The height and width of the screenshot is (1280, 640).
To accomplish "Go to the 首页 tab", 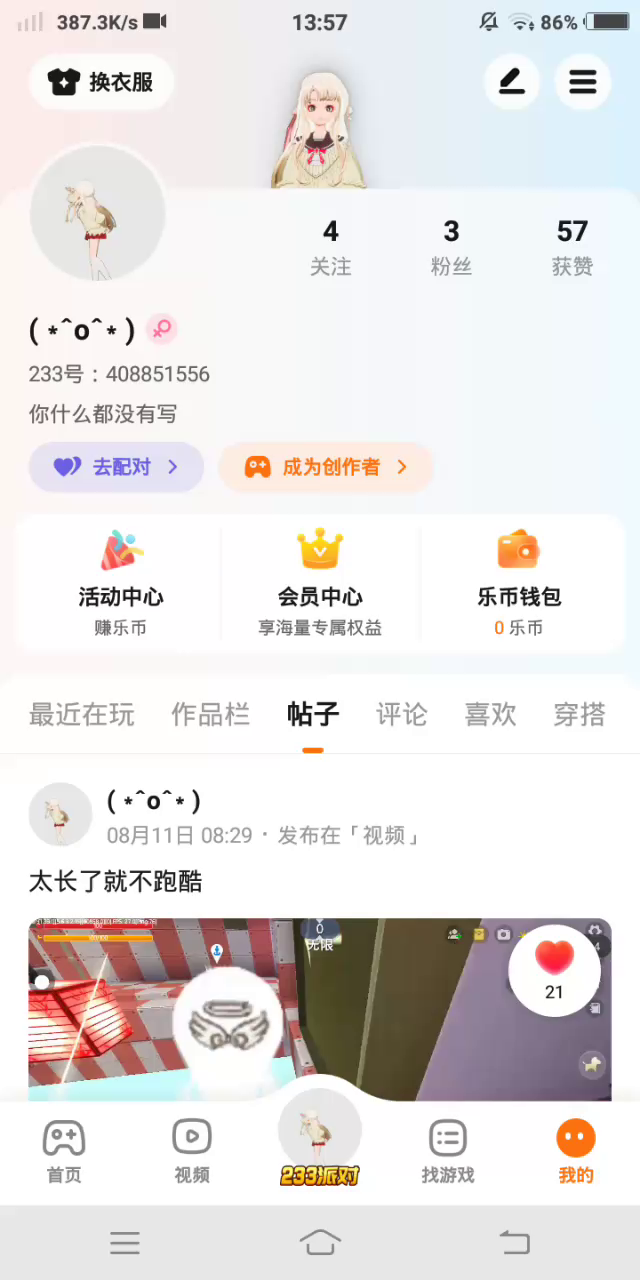I will pyautogui.click(x=64, y=1152).
